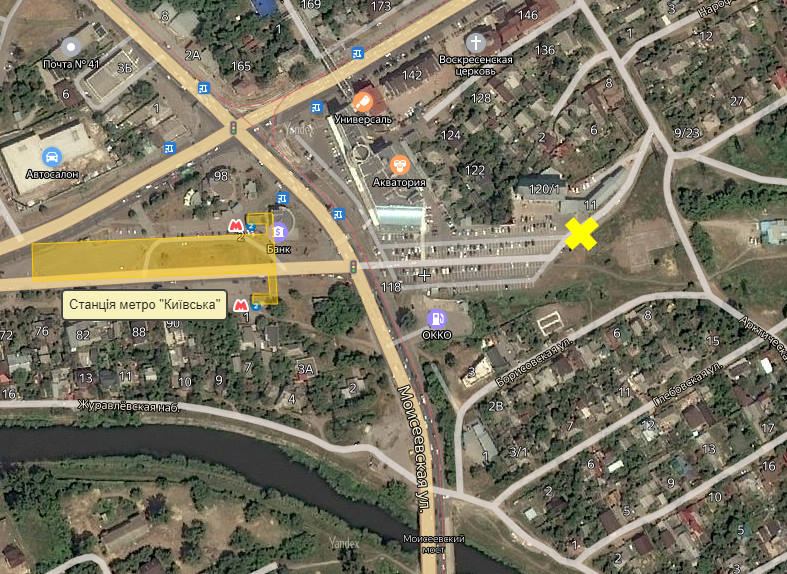787x574 pixels.
Task: Select the Воскресенская церковь marker
Action: (477, 43)
